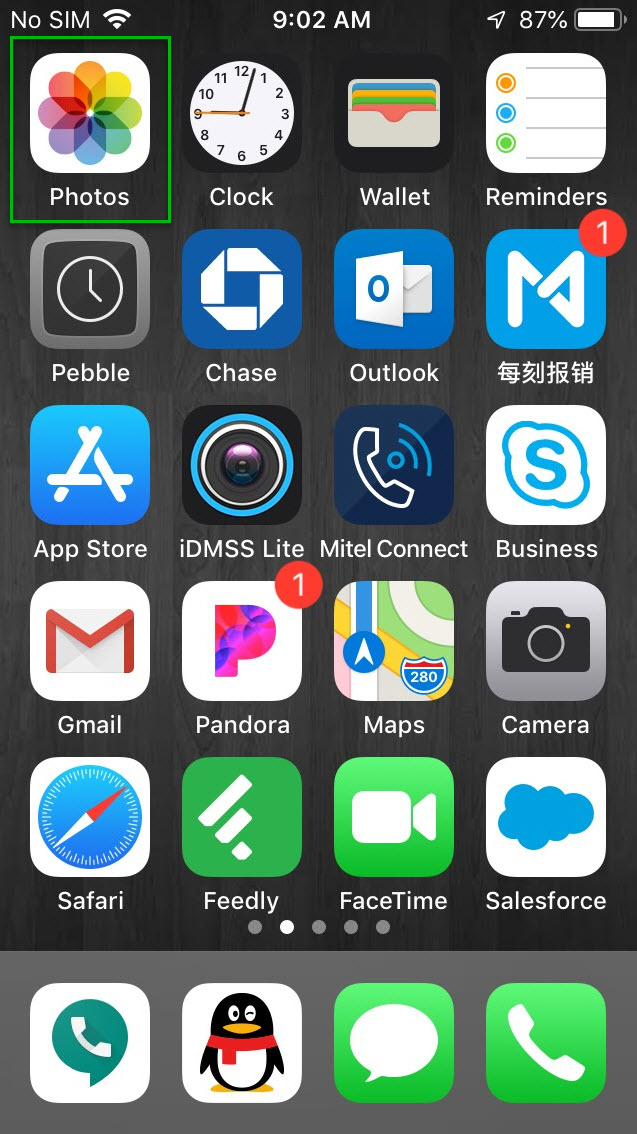The width and height of the screenshot is (637, 1134).
Task: Open Outlook mail
Action: (394, 289)
